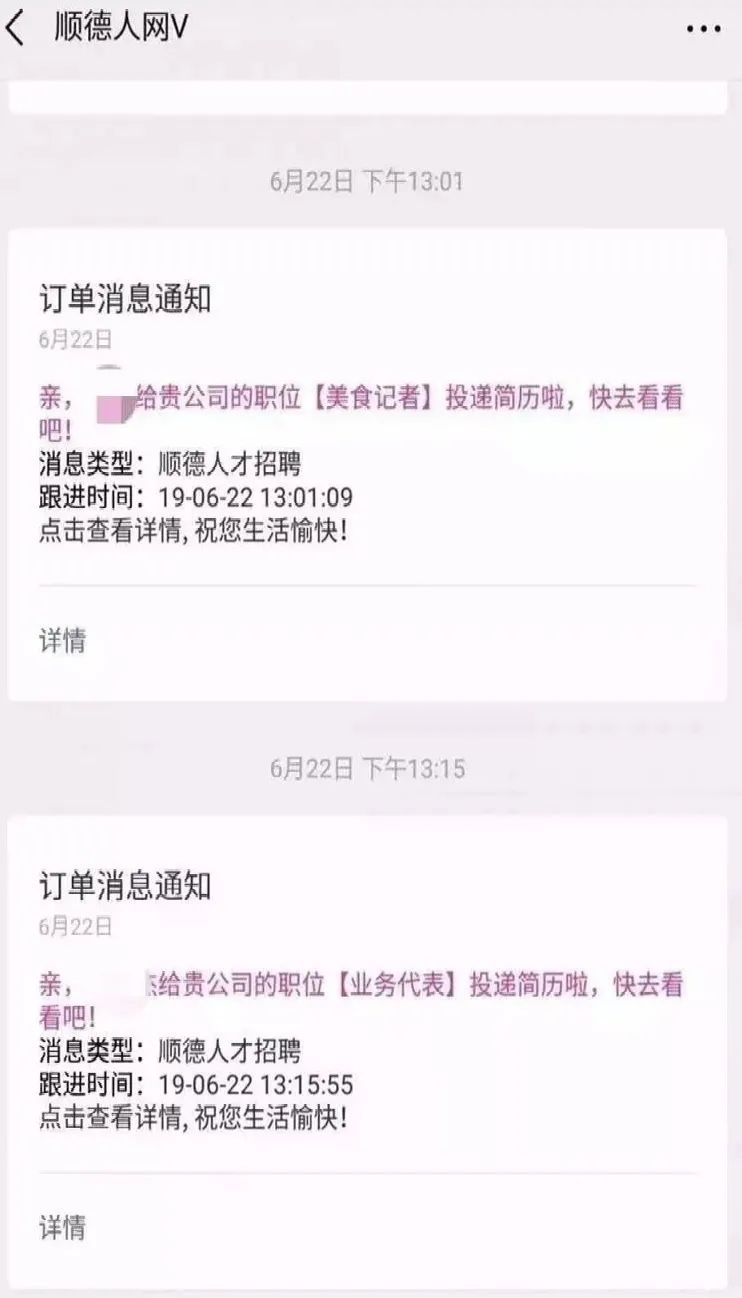
Task: Open the 美食记者 resume notification card
Action: click(x=366, y=440)
